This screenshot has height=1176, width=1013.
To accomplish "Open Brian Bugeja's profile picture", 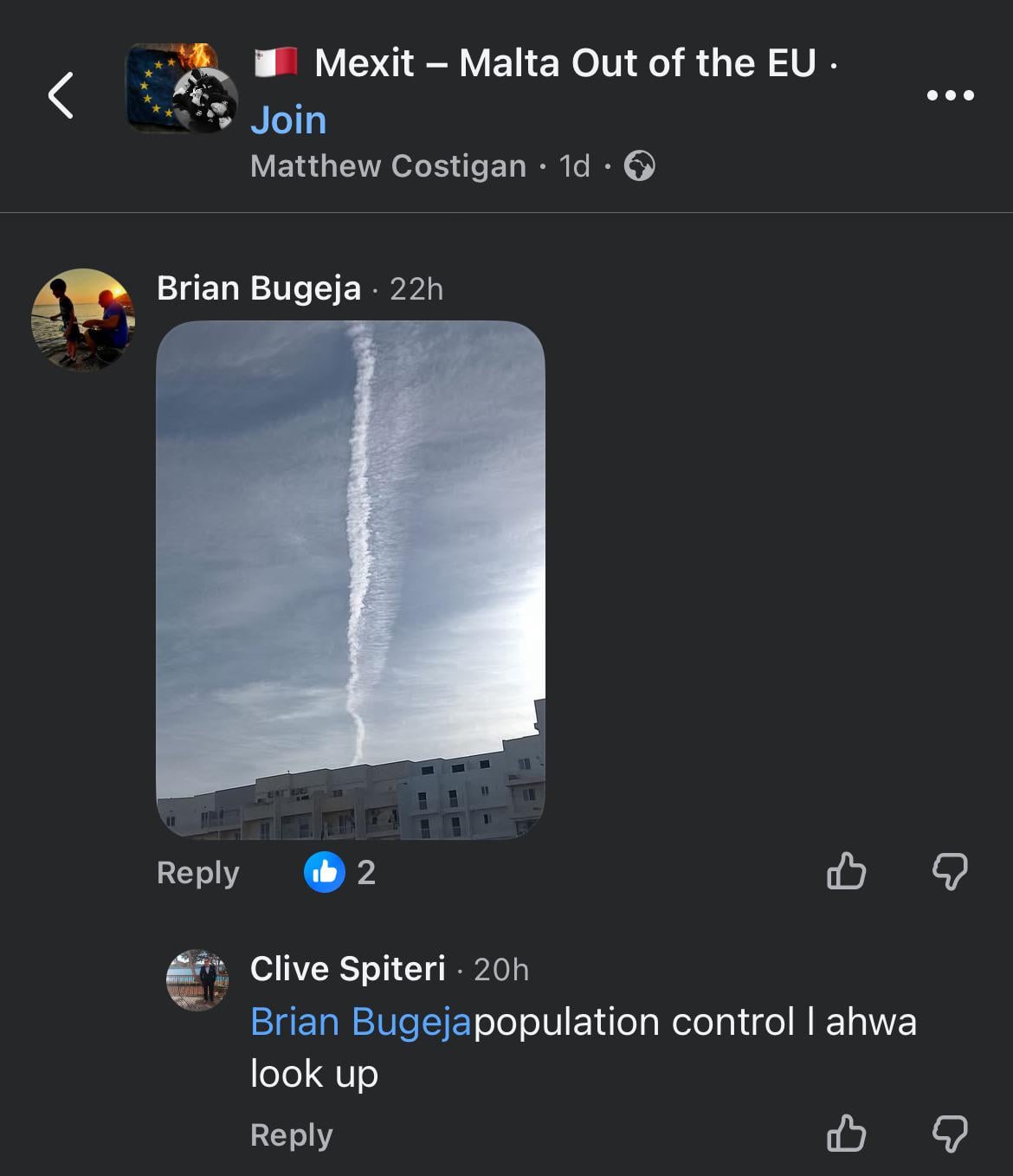I will 83,319.
